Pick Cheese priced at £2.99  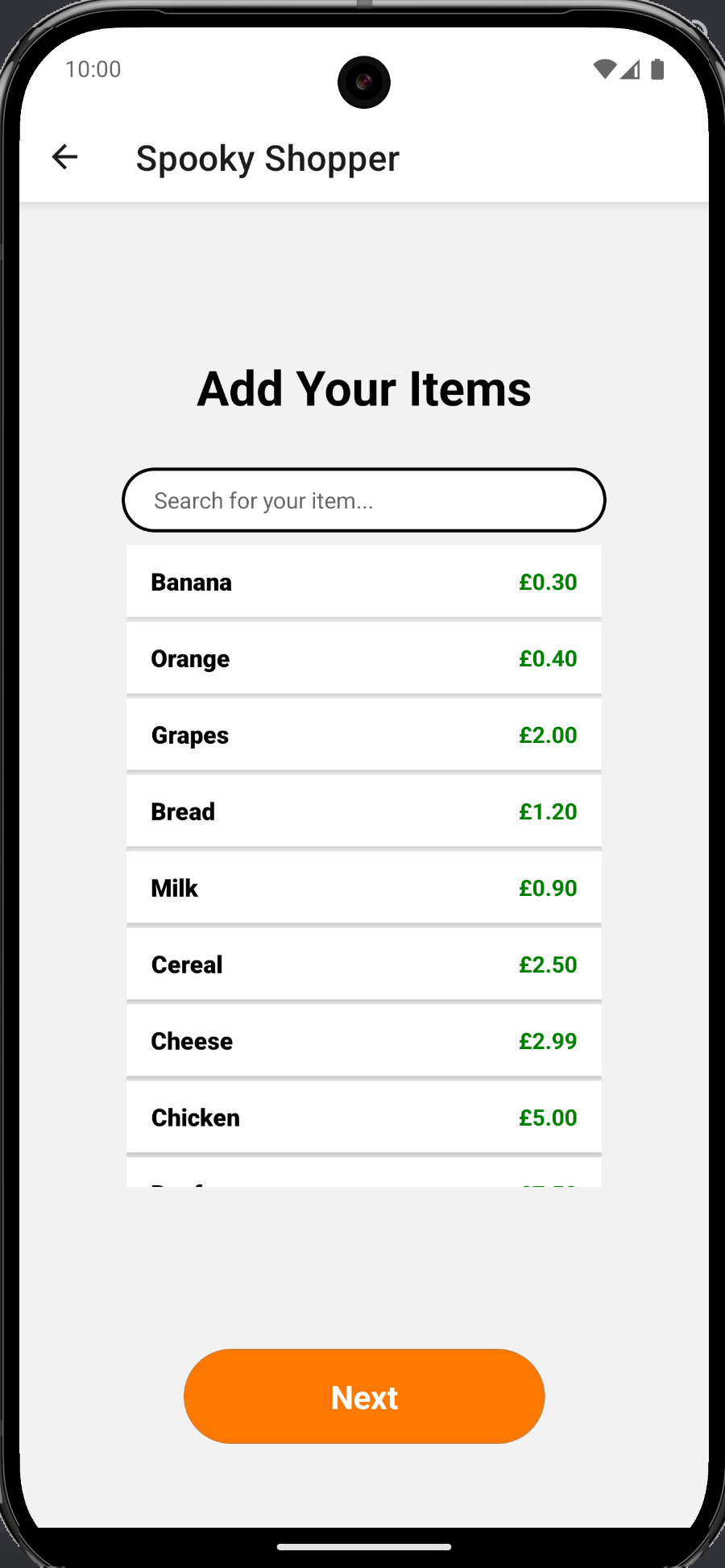pyautogui.click(x=363, y=1041)
